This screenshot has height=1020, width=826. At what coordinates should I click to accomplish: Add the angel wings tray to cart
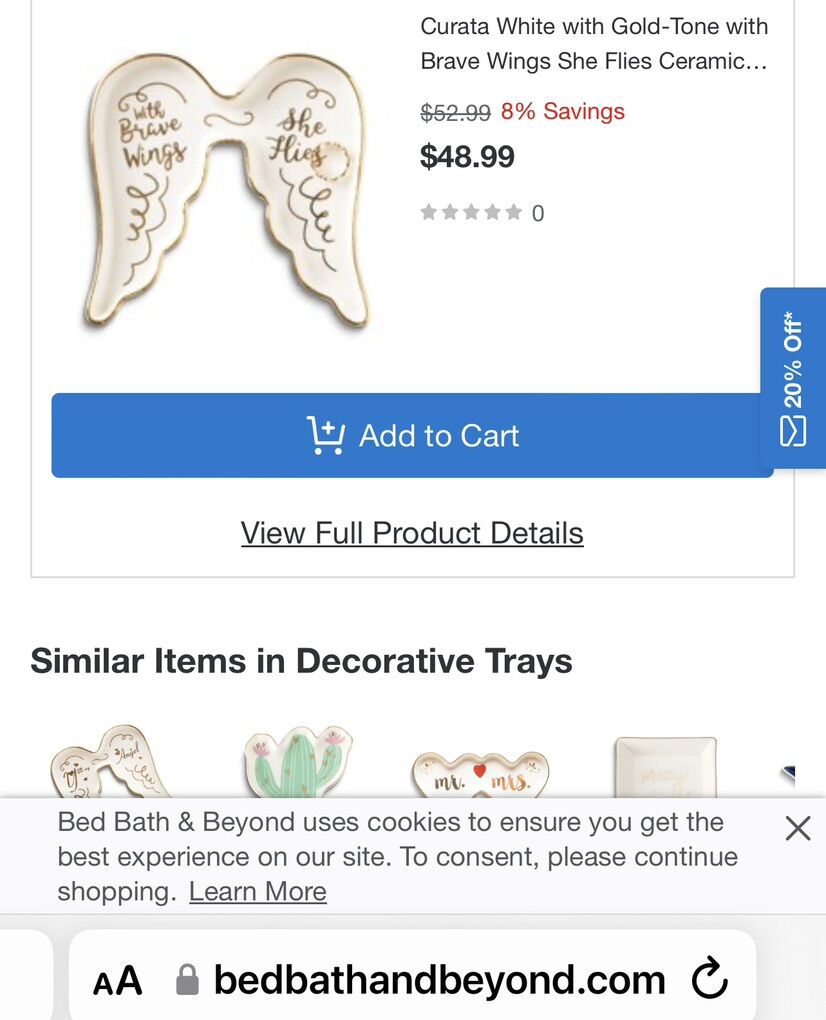[x=412, y=435]
